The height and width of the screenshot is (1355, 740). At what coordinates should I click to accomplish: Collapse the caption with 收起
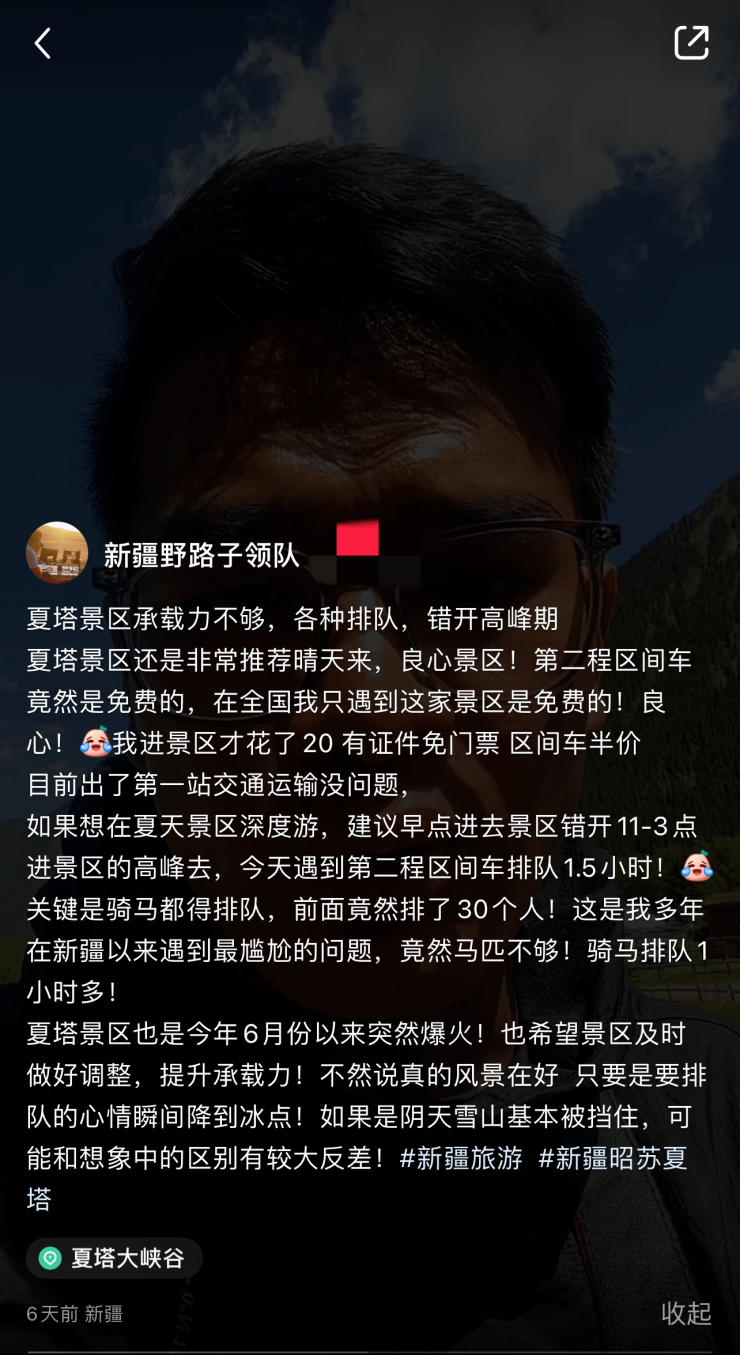pos(686,1313)
